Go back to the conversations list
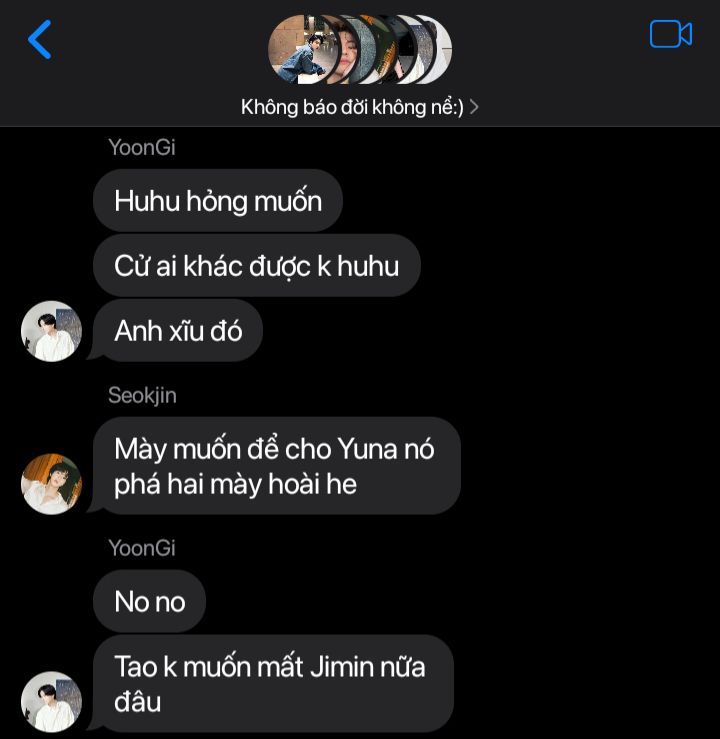 (x=40, y=39)
